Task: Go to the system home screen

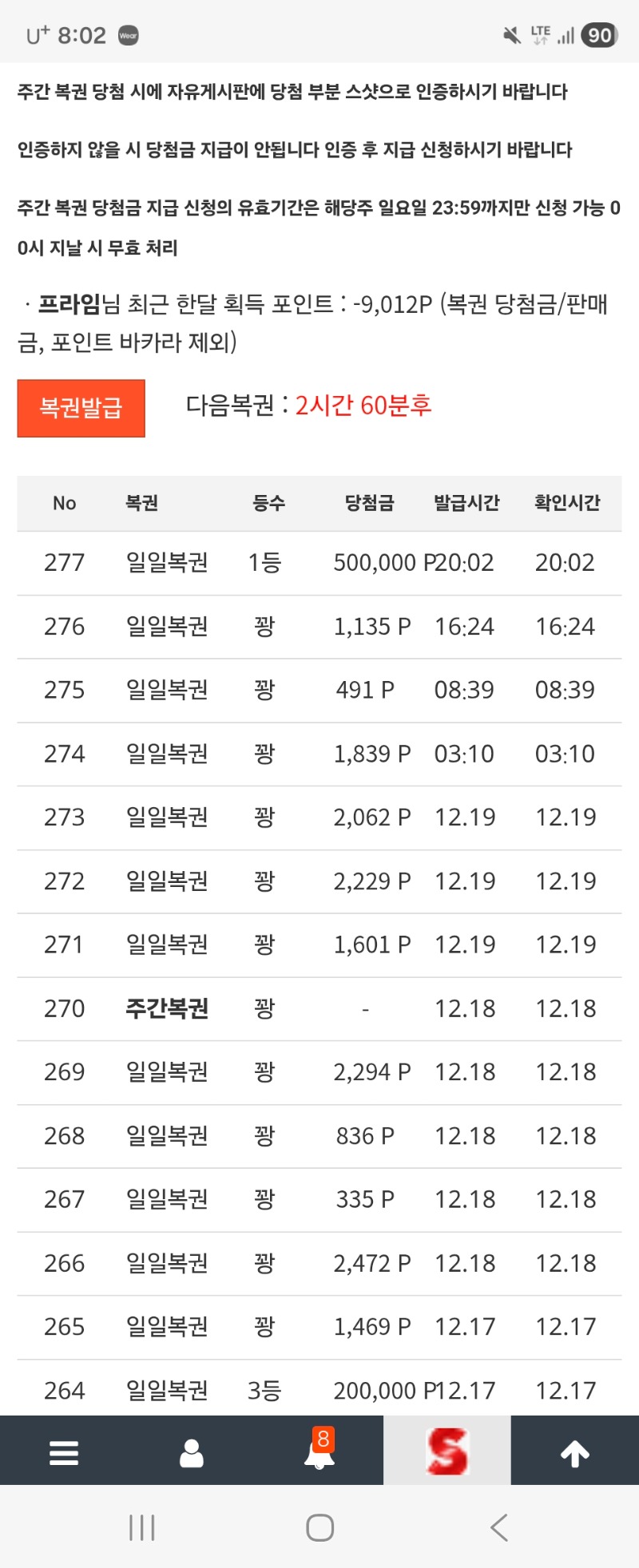Action: 319,1528
